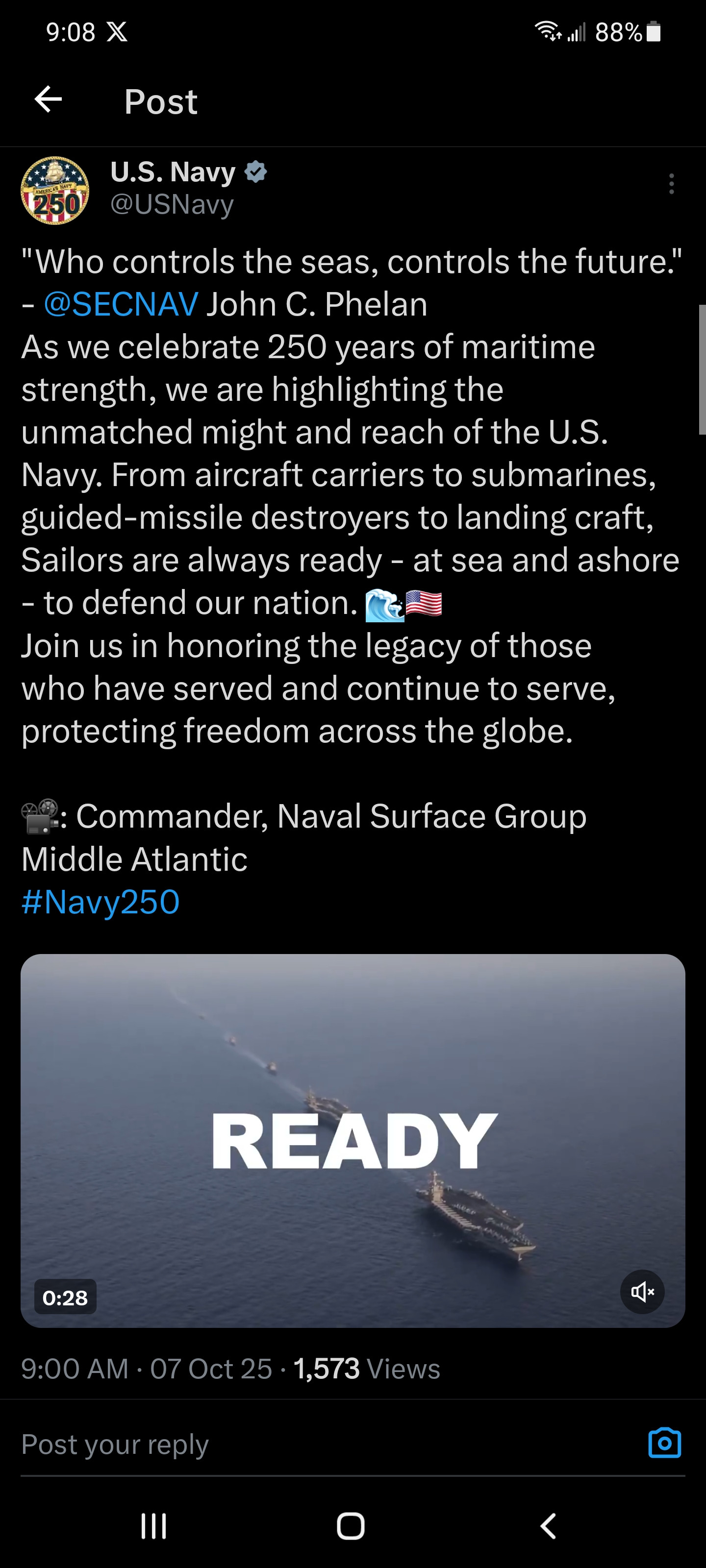The width and height of the screenshot is (706, 1568).
Task: Open the @SECNAV mention link
Action: click(121, 304)
